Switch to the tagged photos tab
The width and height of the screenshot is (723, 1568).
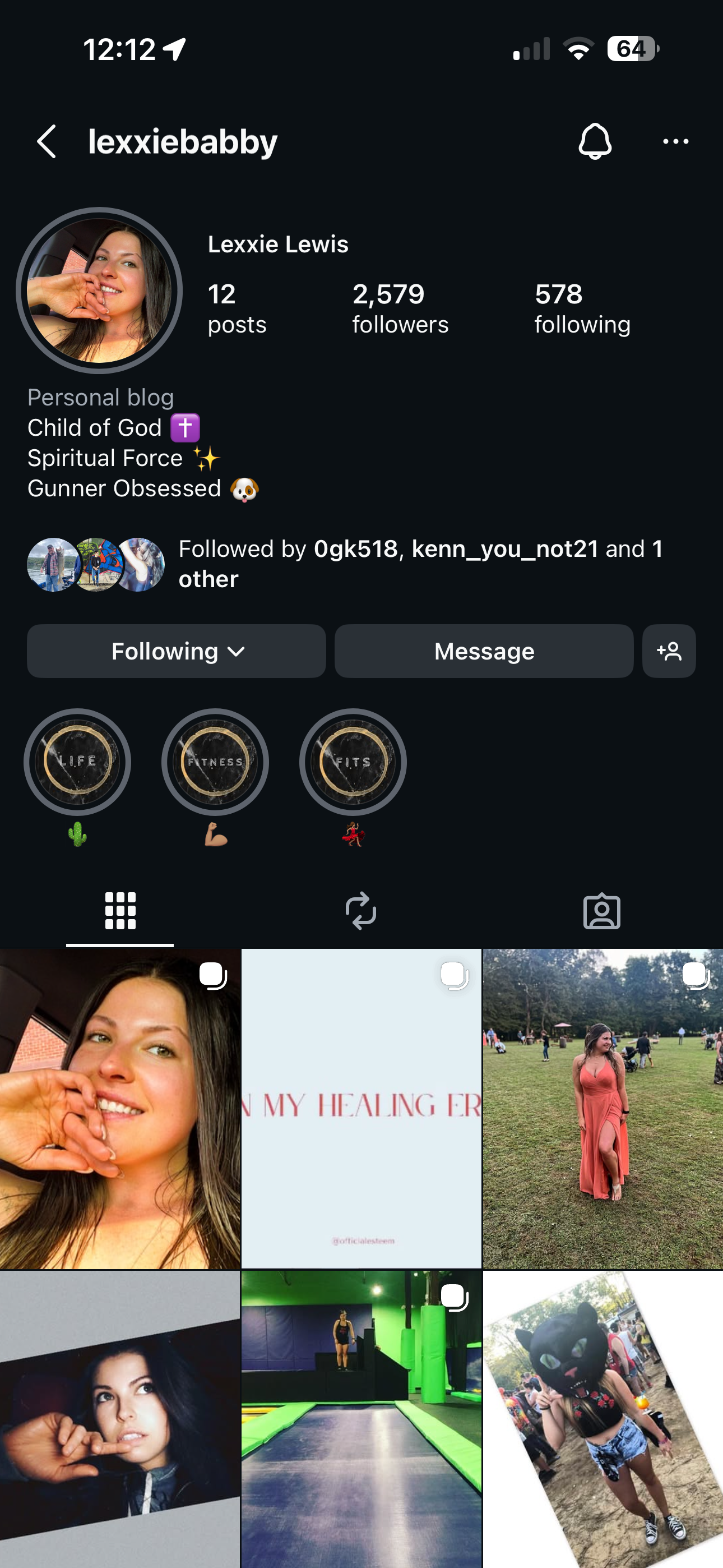coord(601,911)
